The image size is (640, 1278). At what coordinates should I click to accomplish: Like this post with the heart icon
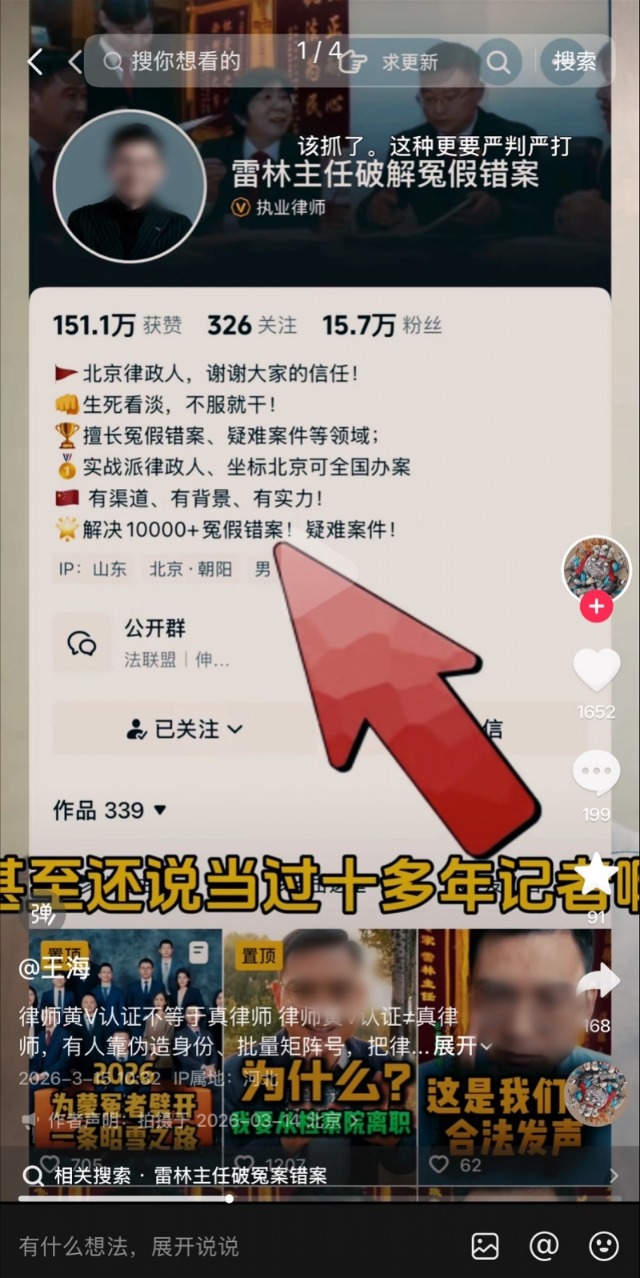pos(596,670)
